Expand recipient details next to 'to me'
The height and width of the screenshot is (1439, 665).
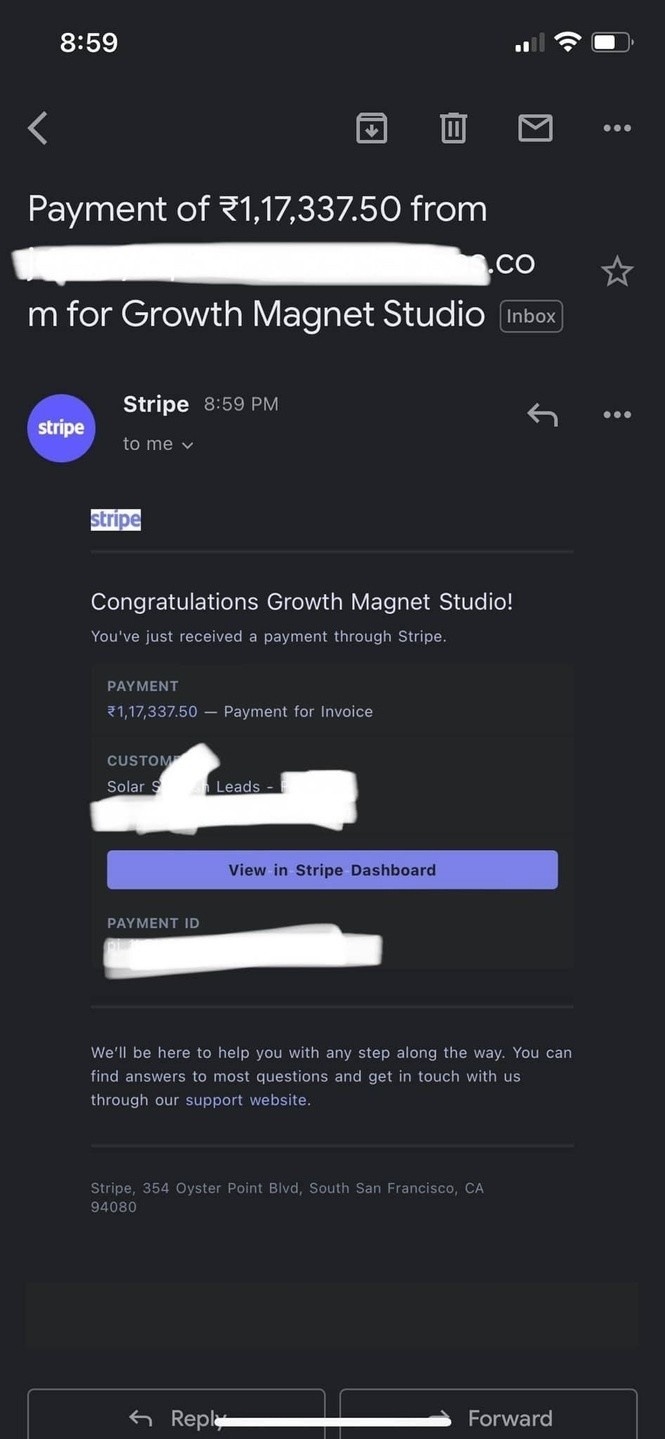pyautogui.click(x=187, y=445)
